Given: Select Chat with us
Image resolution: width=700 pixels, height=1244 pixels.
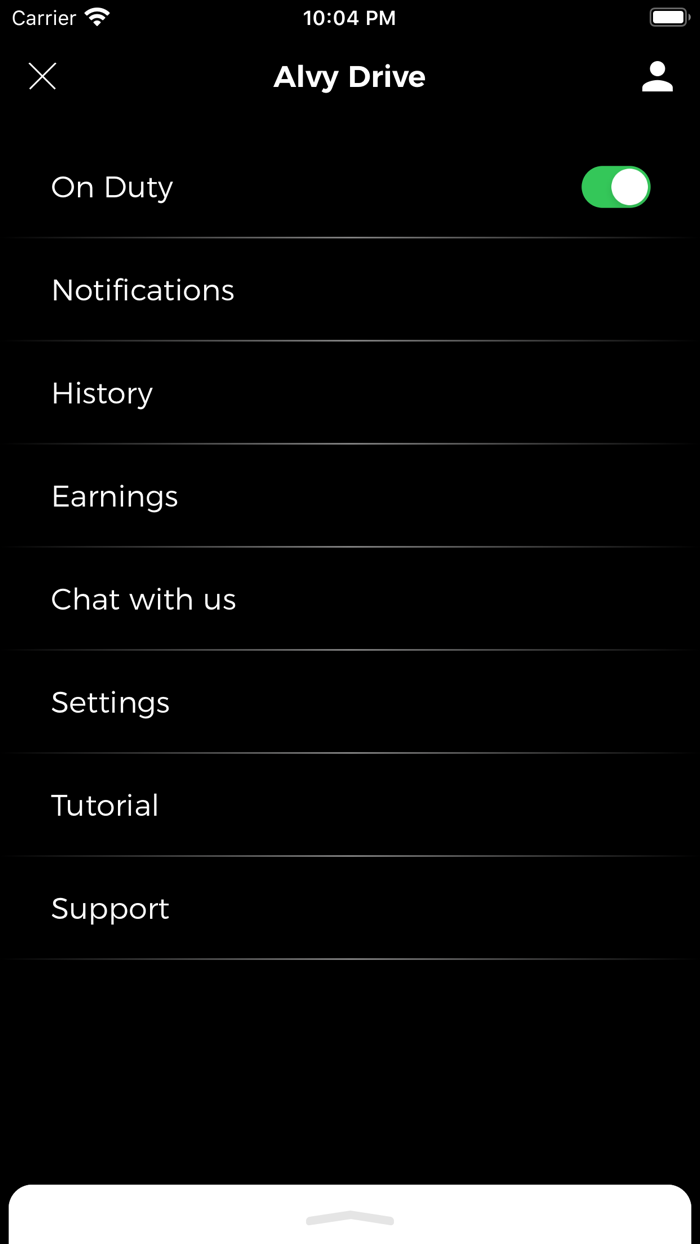Looking at the screenshot, I should point(144,599).
